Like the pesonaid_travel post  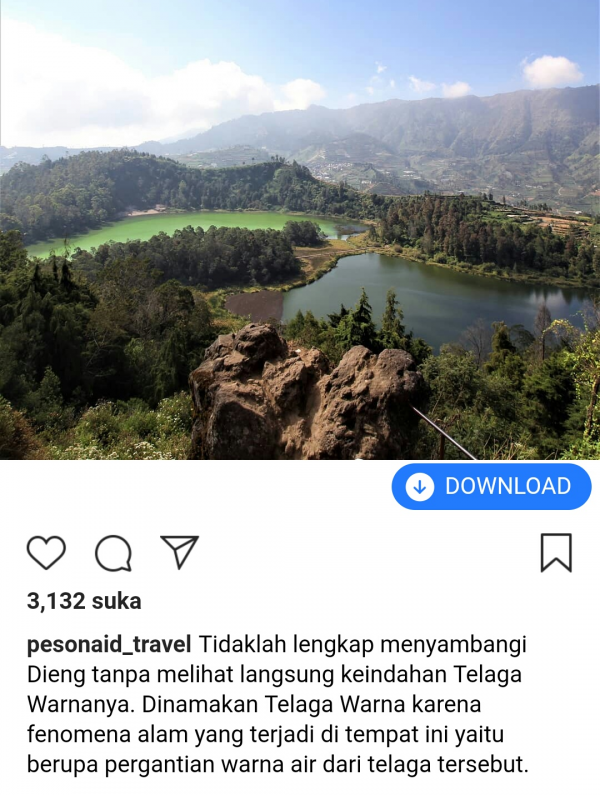pyautogui.click(x=46, y=552)
